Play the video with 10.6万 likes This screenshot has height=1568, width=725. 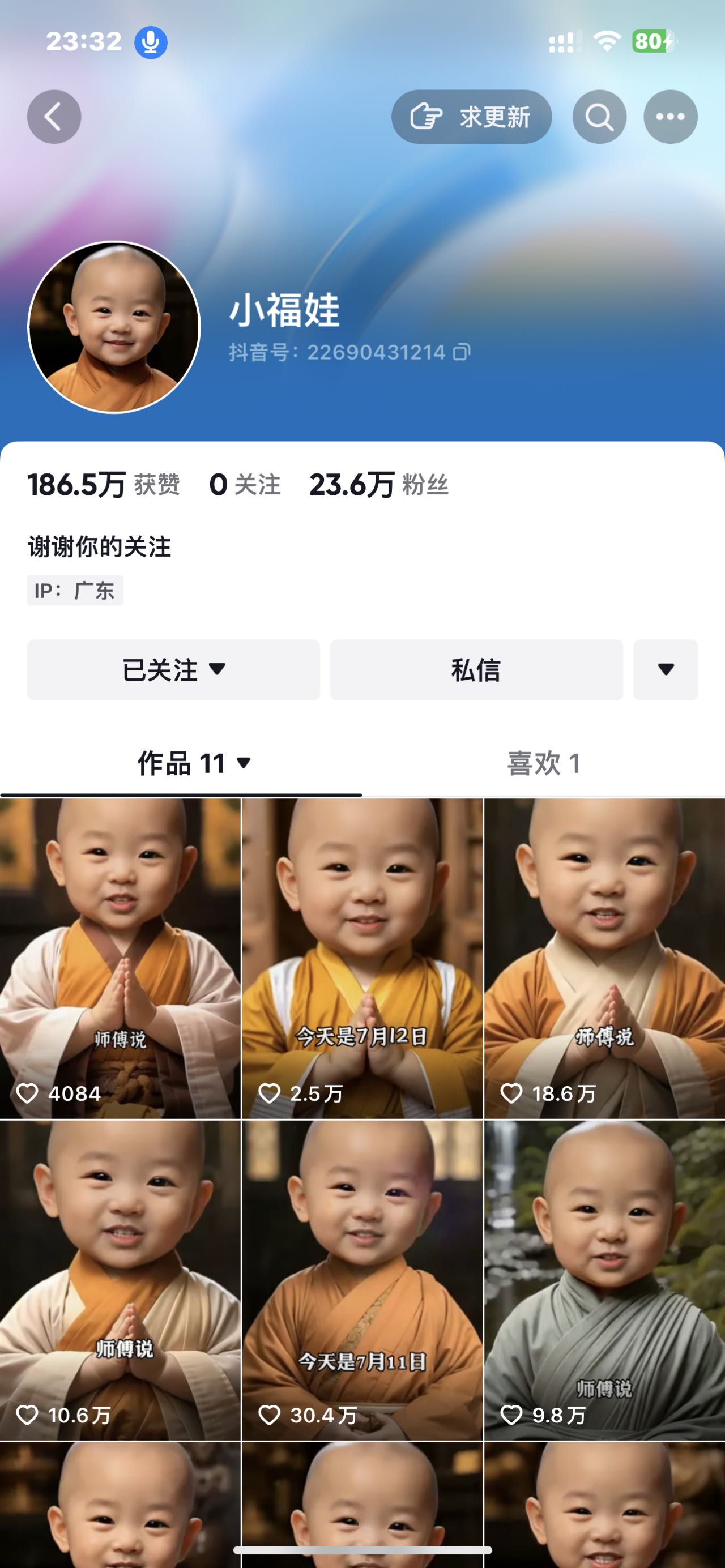(120, 1280)
